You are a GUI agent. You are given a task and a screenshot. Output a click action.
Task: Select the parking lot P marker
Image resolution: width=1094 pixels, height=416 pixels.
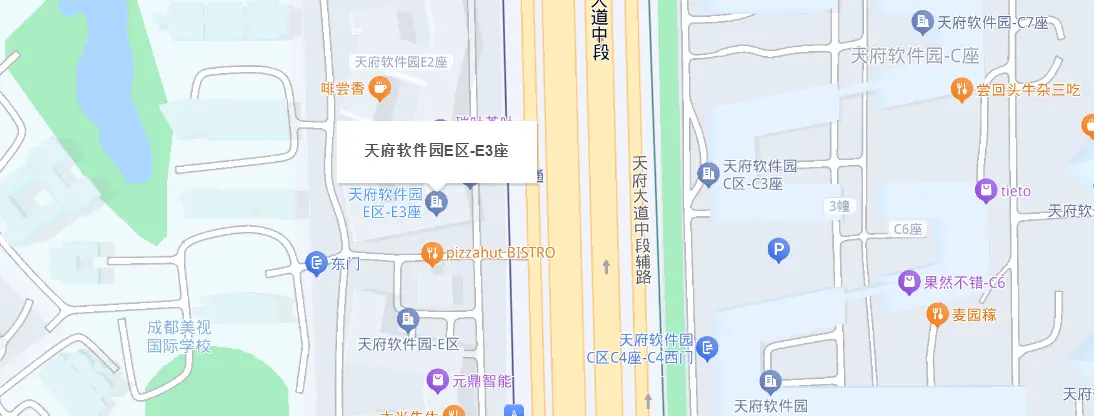pyautogui.click(x=779, y=251)
